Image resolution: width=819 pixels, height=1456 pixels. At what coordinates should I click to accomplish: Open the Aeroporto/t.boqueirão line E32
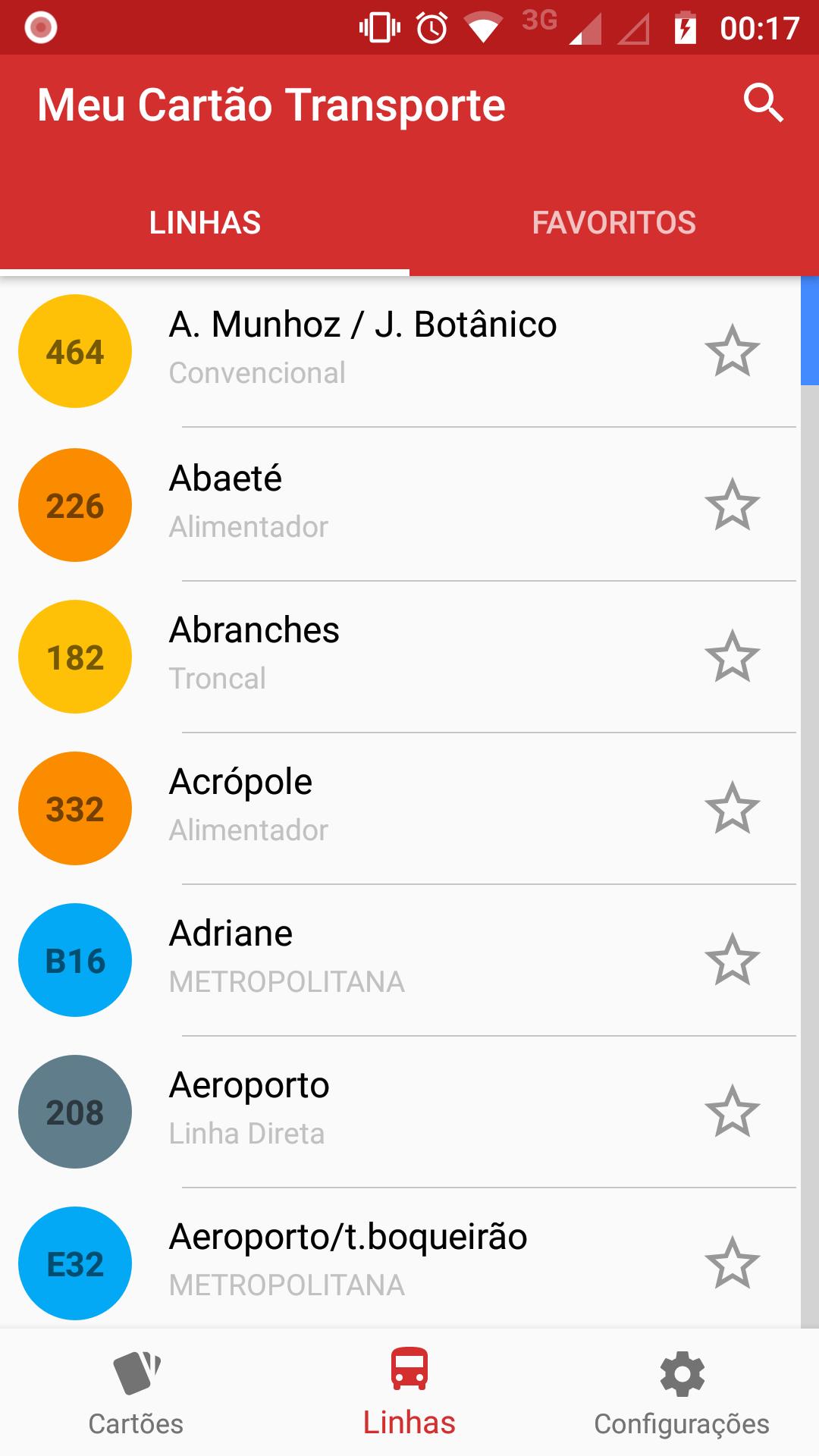click(x=400, y=1259)
